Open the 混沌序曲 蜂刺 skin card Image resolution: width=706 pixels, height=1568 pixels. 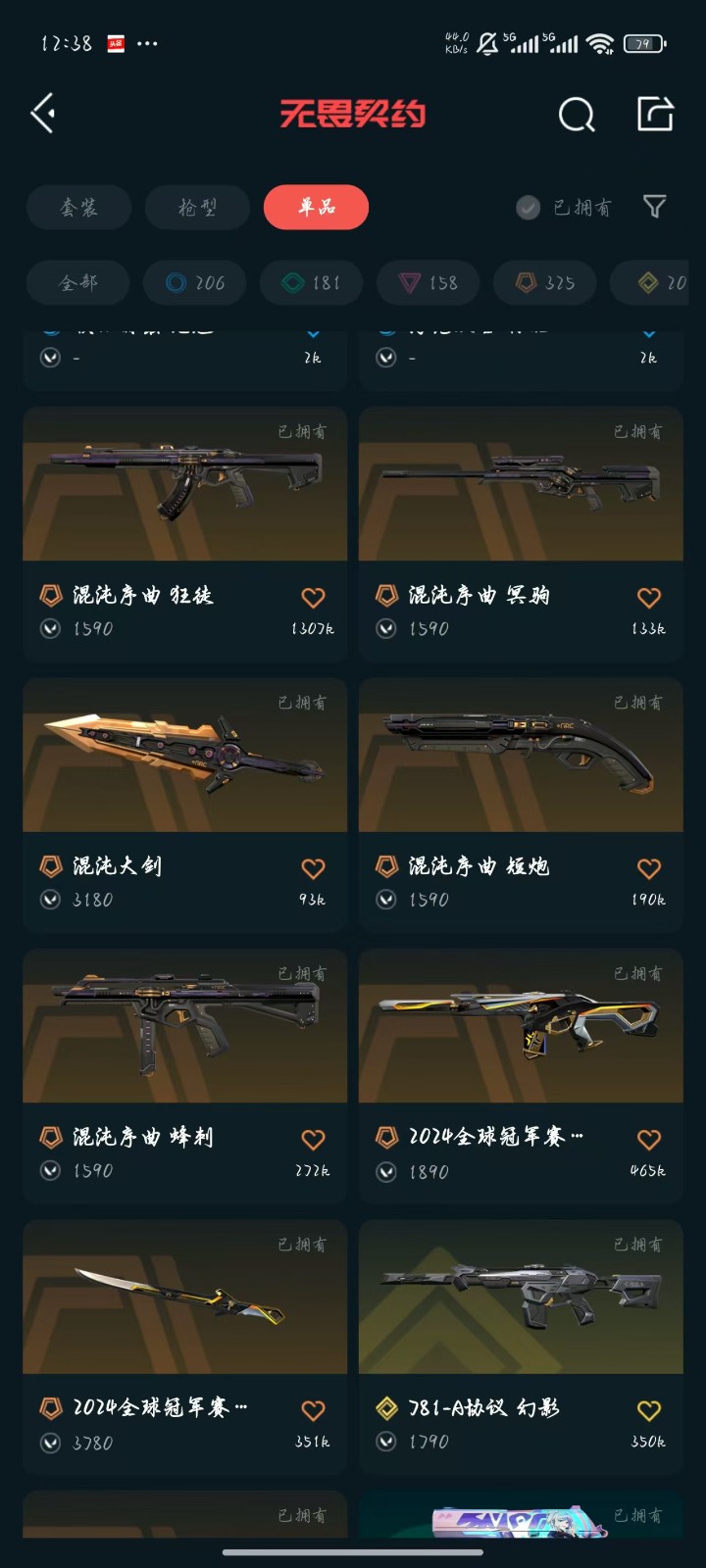[184, 1027]
